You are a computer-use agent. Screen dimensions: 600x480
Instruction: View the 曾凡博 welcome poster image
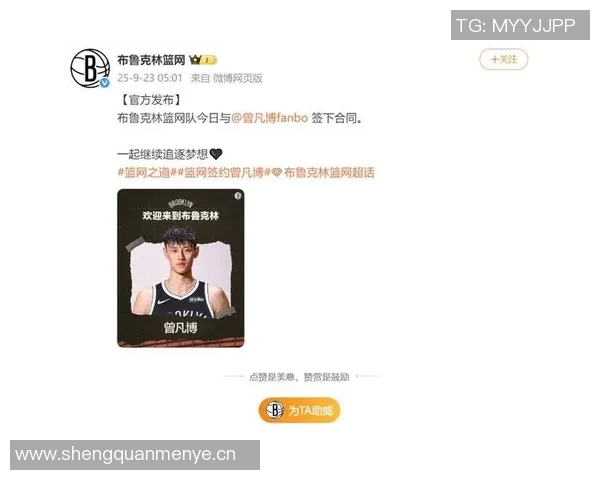click(180, 267)
